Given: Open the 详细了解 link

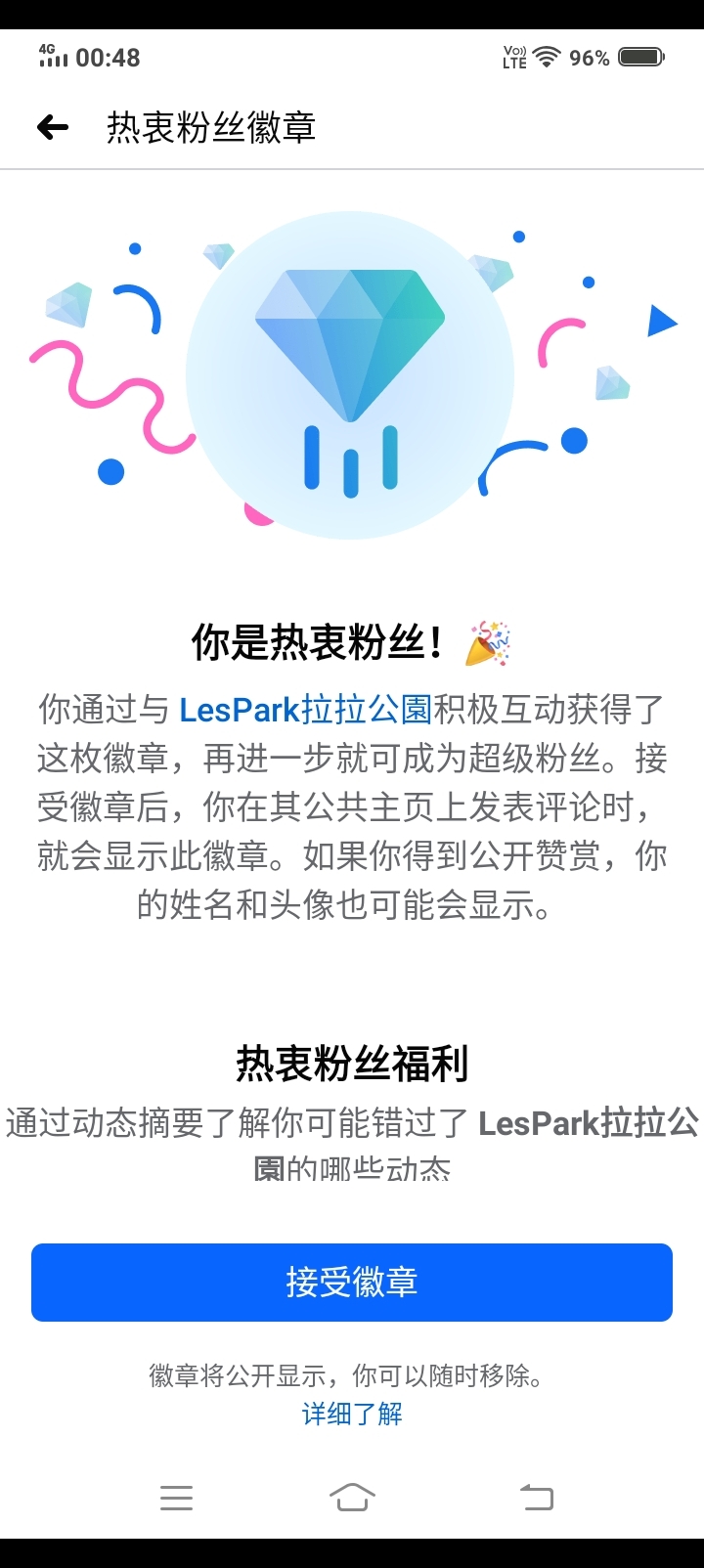Looking at the screenshot, I should click(x=352, y=1414).
